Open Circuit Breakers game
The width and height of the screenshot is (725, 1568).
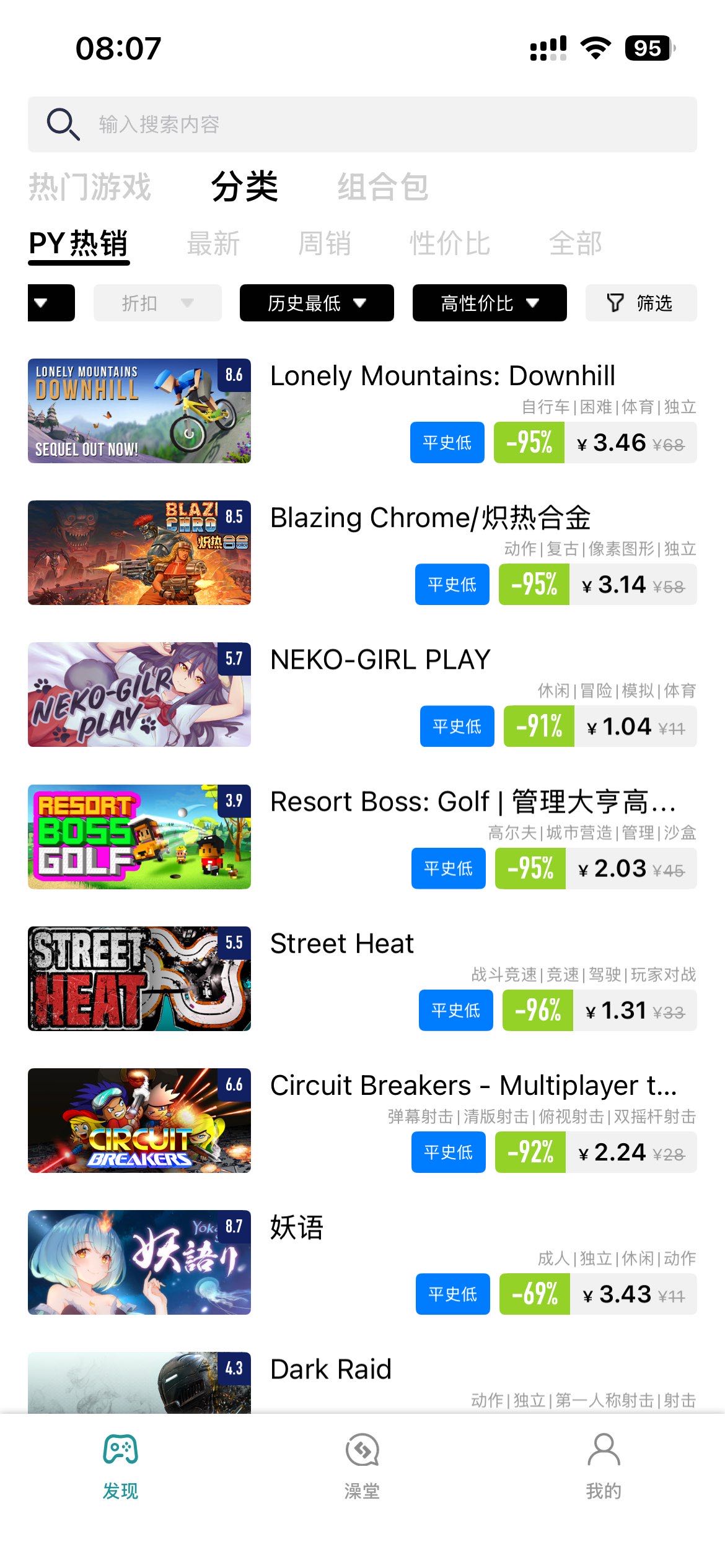(472, 1086)
